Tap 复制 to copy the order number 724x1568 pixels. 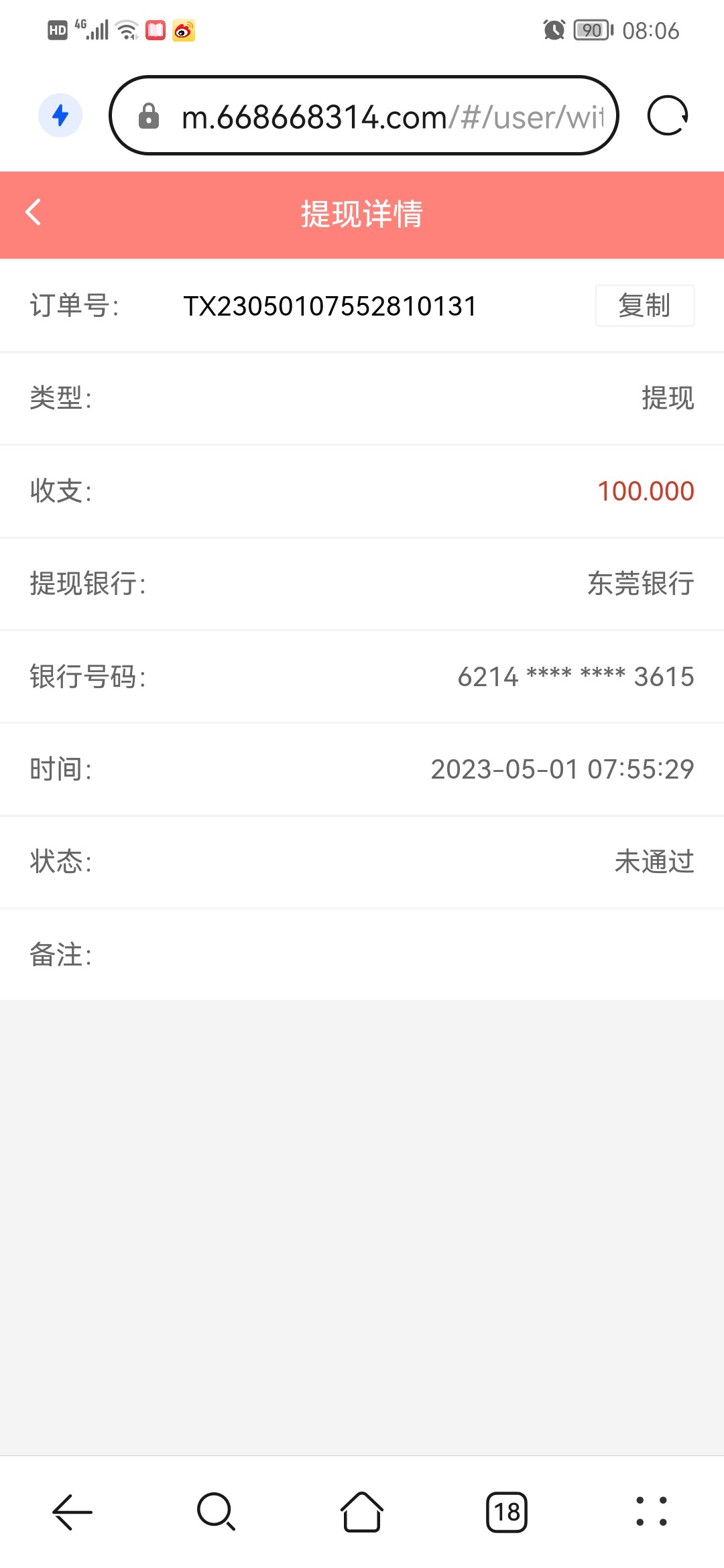coord(644,306)
